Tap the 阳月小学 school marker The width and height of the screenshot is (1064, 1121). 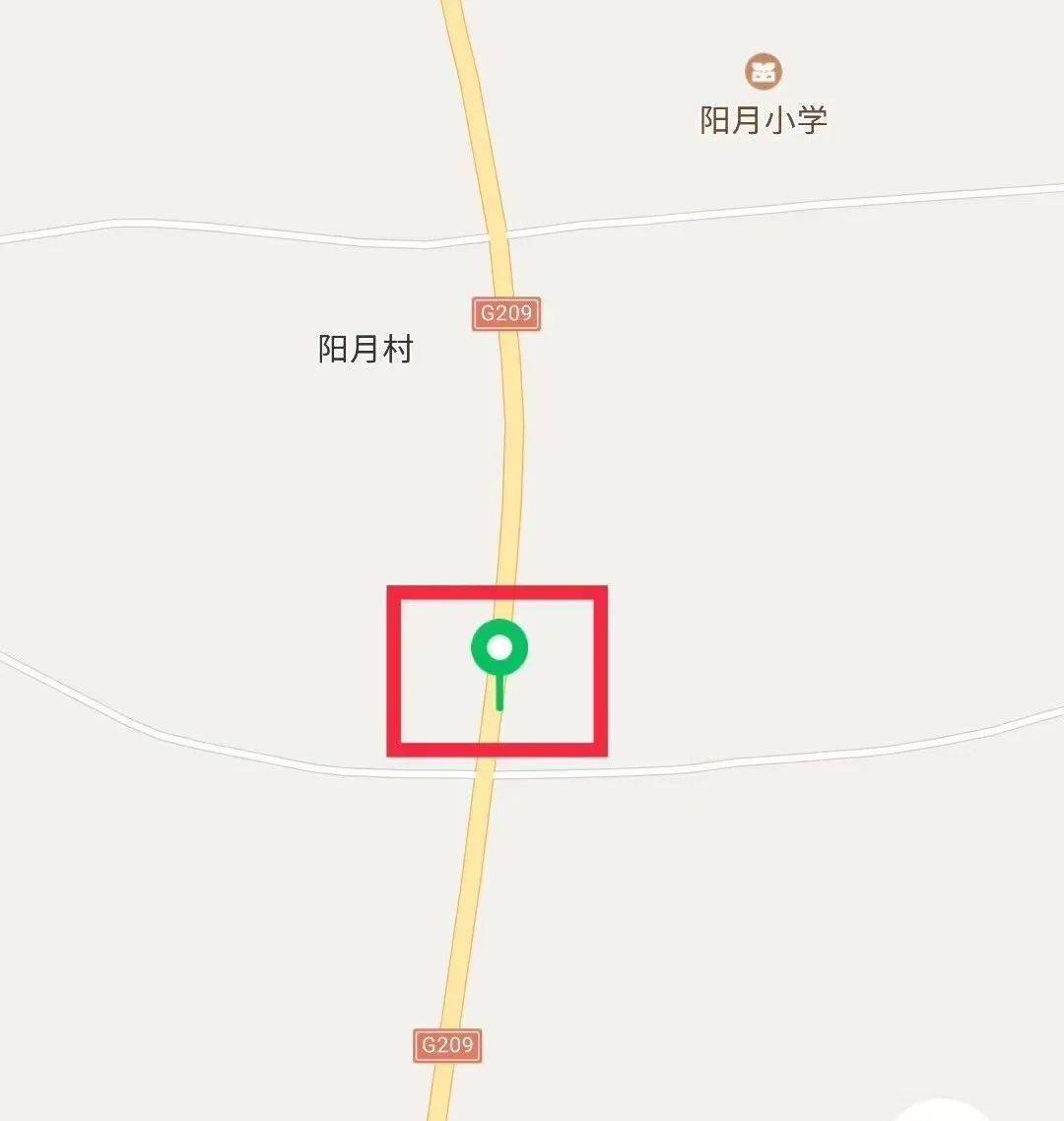tap(764, 71)
